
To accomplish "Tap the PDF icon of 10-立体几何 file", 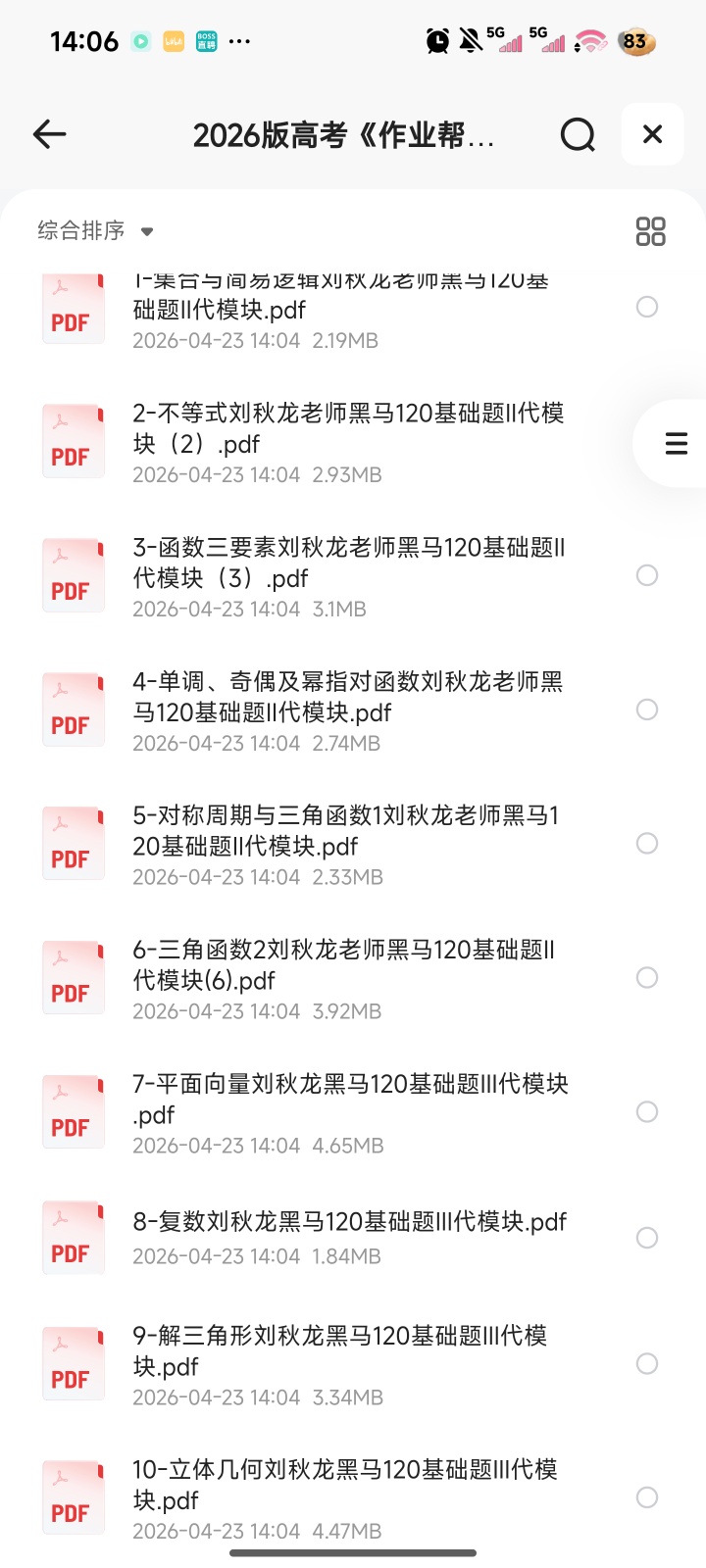I will click(73, 1496).
